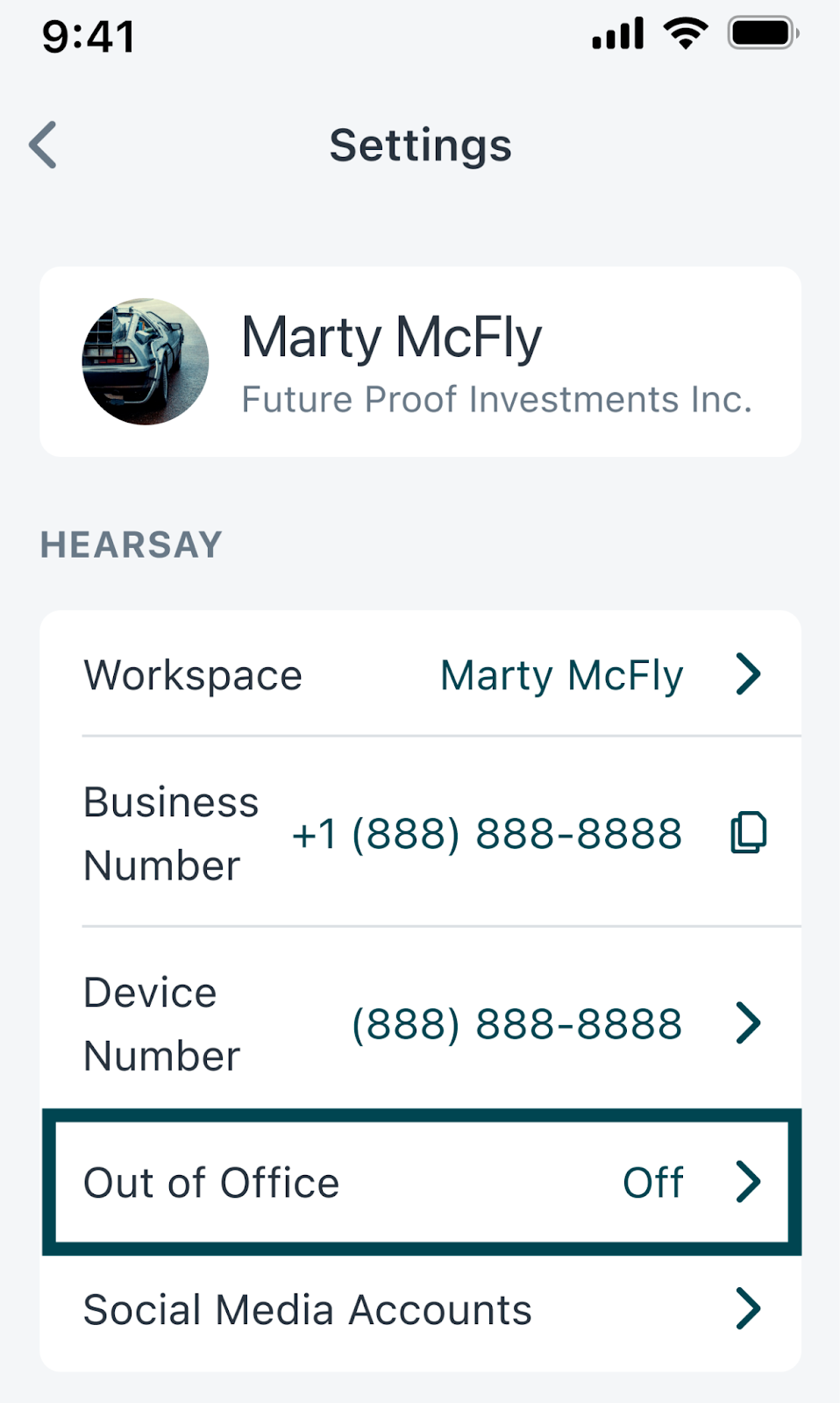840x1403 pixels.
Task: Go back from Settings
Action: (43, 145)
